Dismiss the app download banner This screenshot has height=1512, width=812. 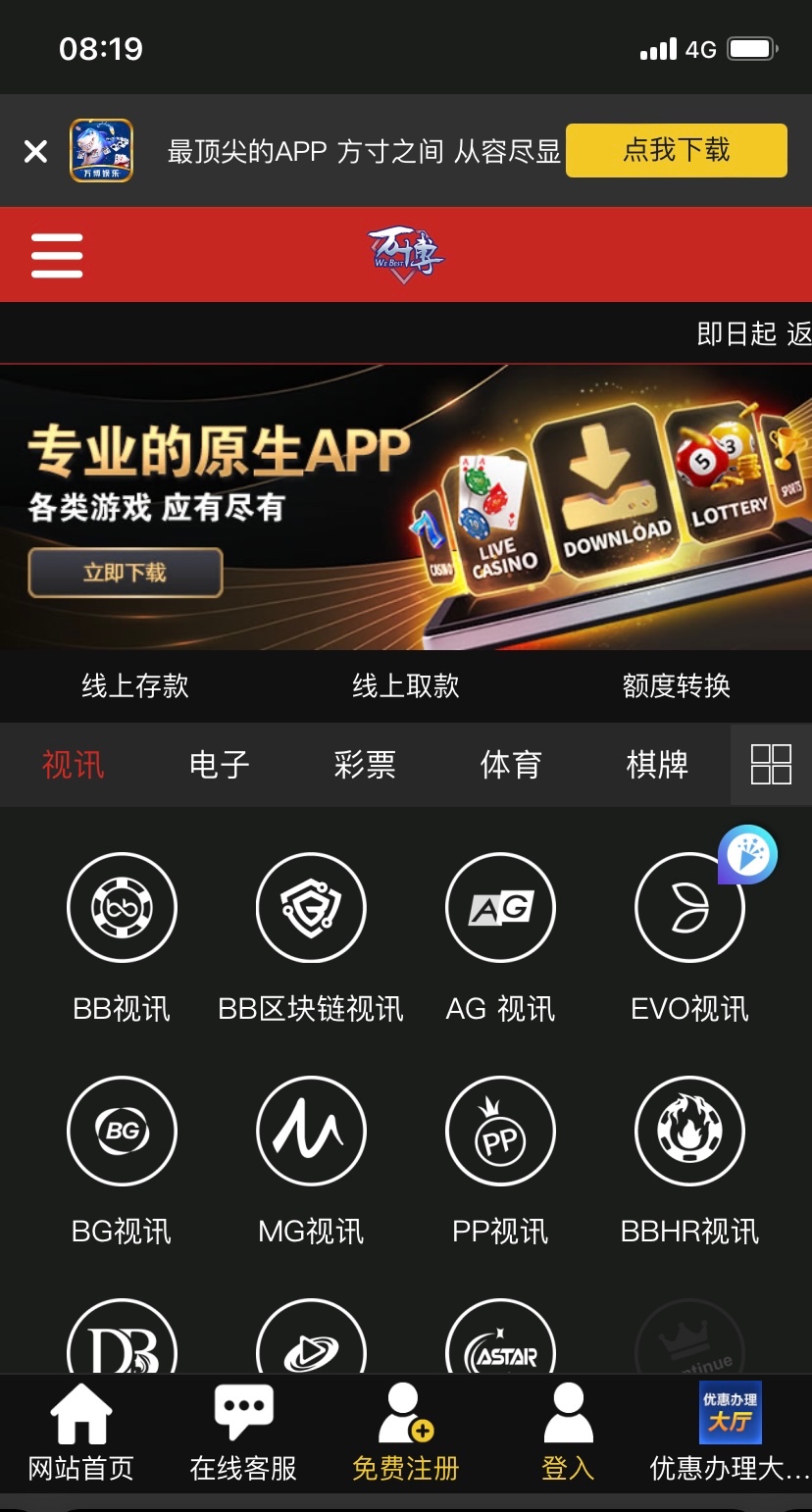35,151
